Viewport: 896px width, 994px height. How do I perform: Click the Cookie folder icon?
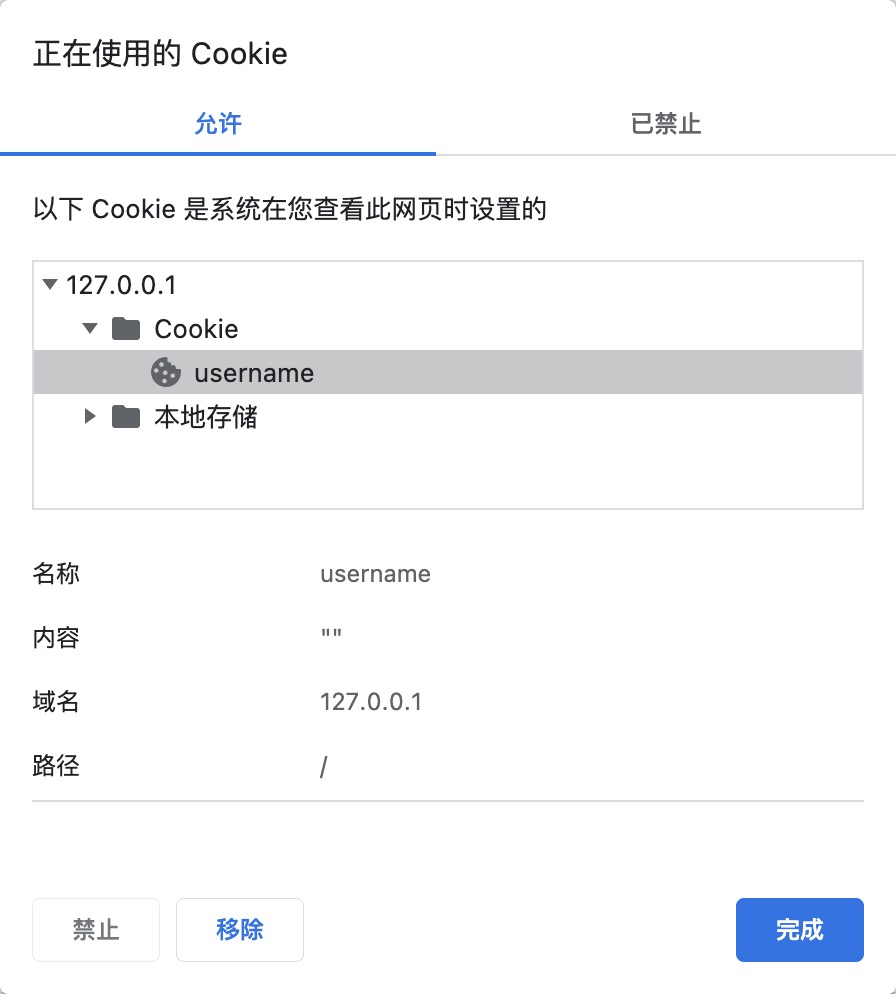[x=124, y=328]
